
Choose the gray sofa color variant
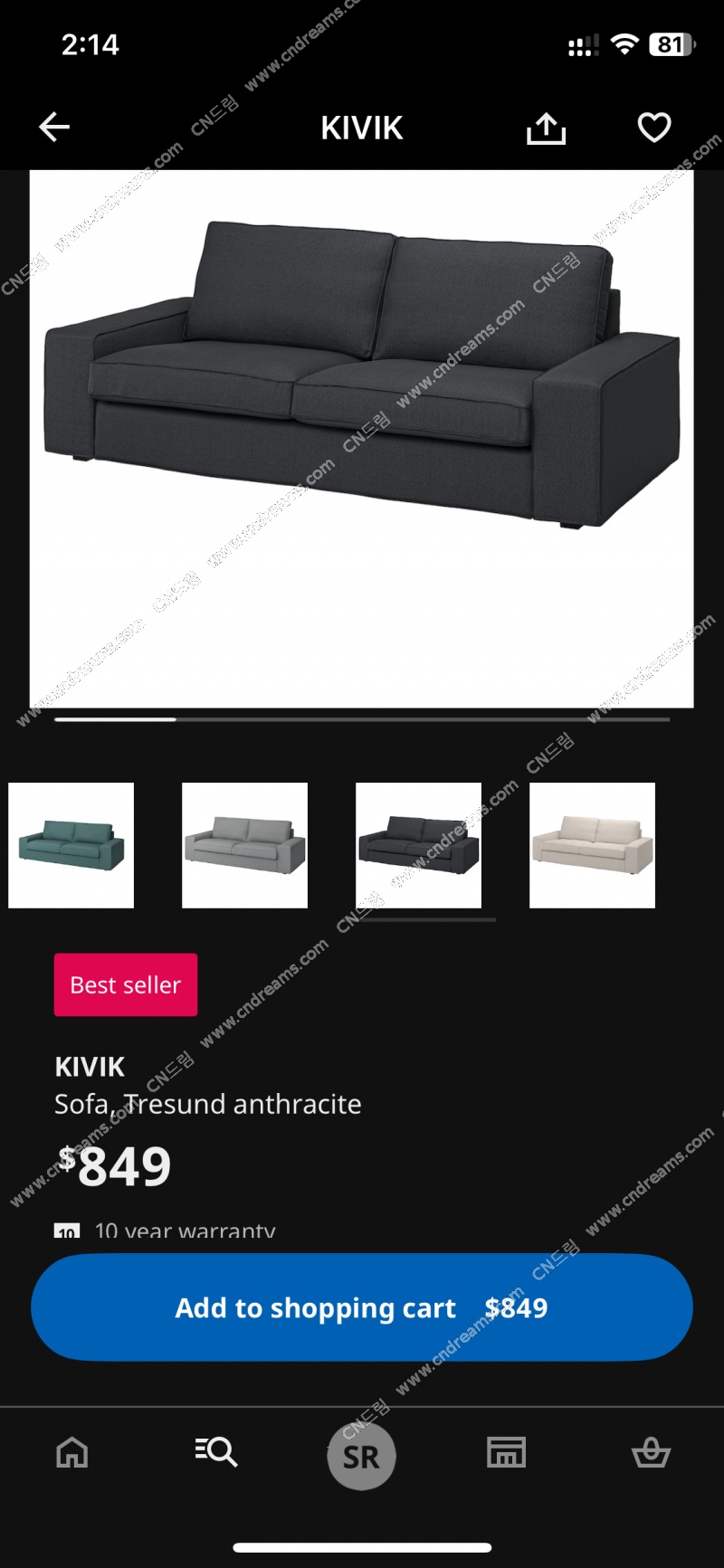point(244,845)
